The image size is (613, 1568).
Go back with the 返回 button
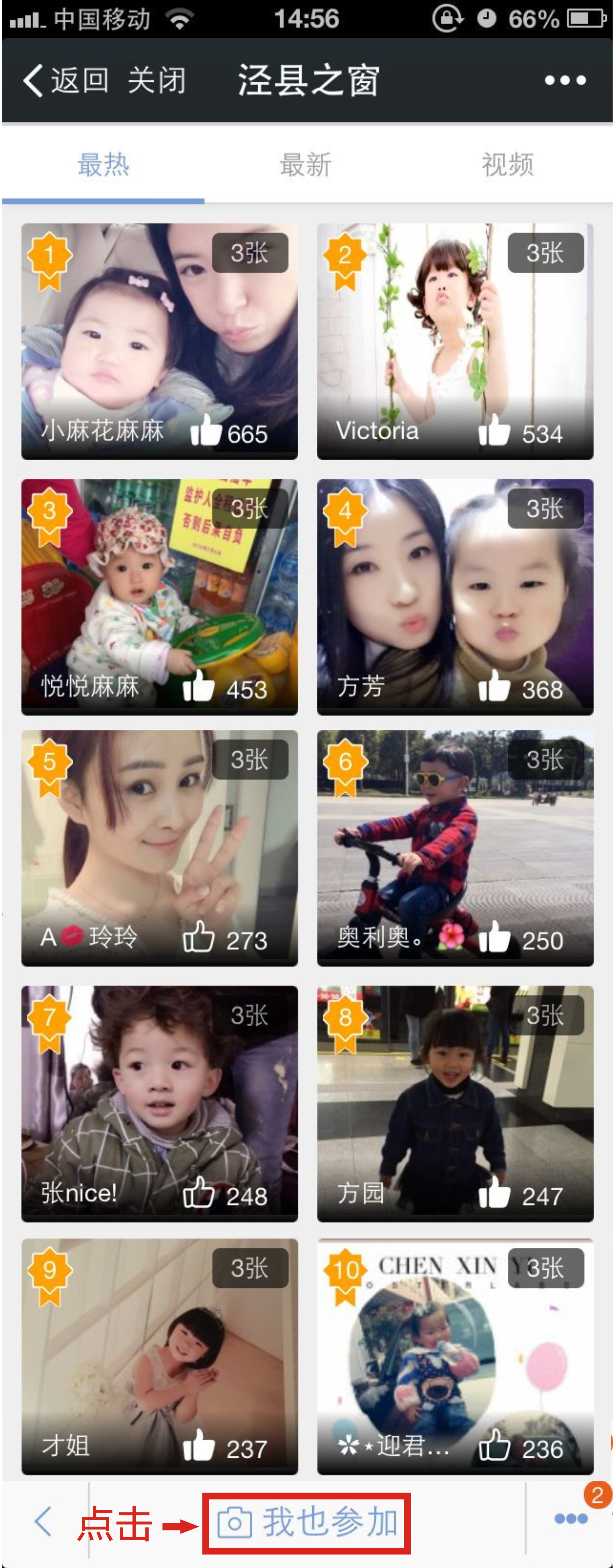(66, 80)
